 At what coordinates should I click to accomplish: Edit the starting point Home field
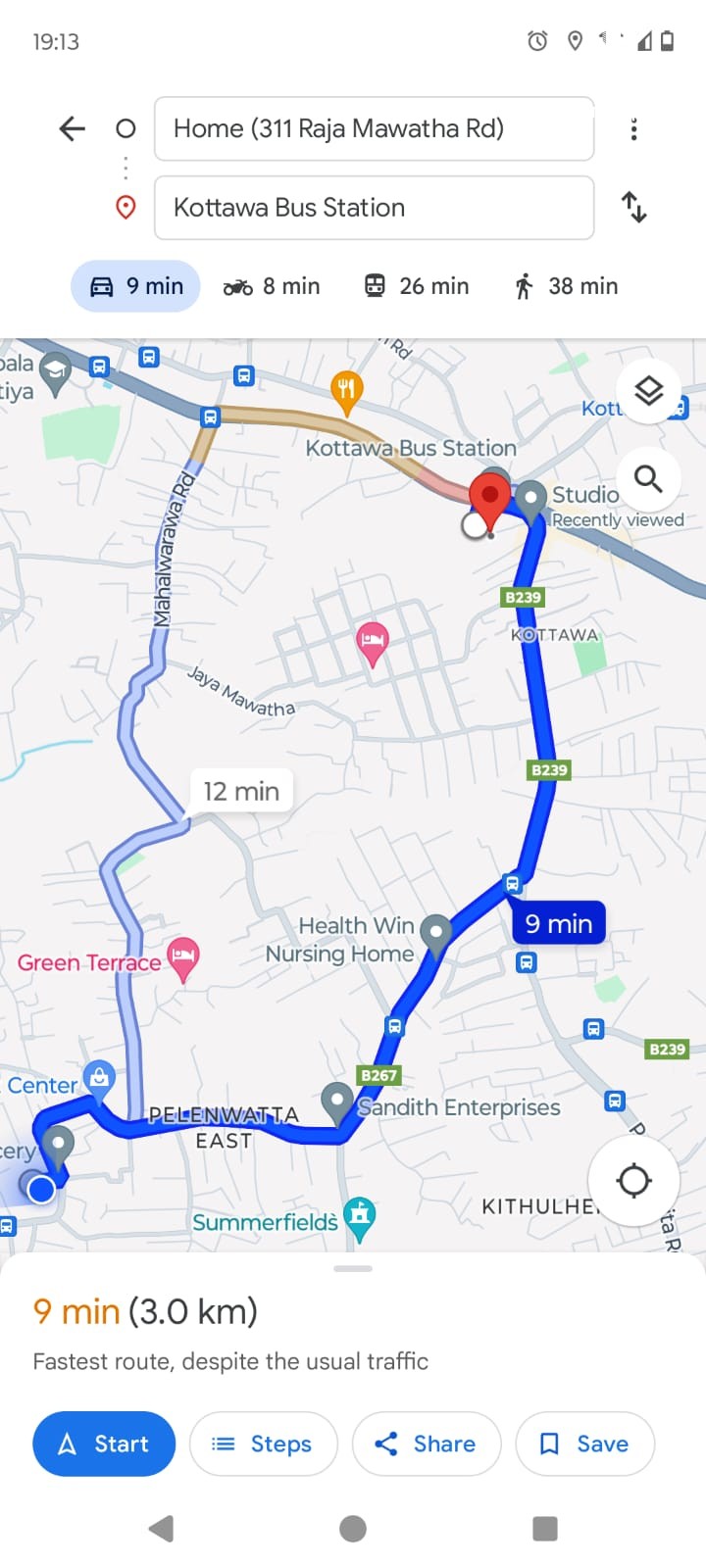coord(374,128)
